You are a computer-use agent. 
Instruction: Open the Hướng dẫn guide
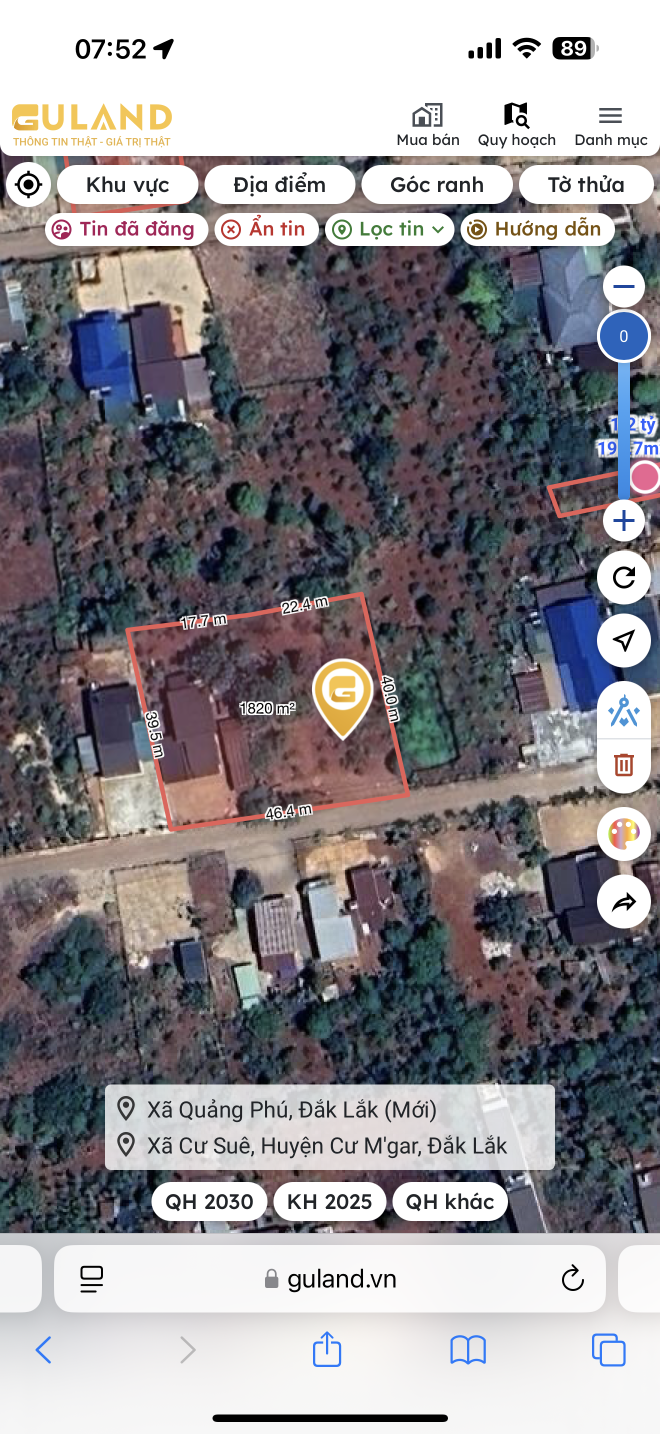(x=536, y=229)
